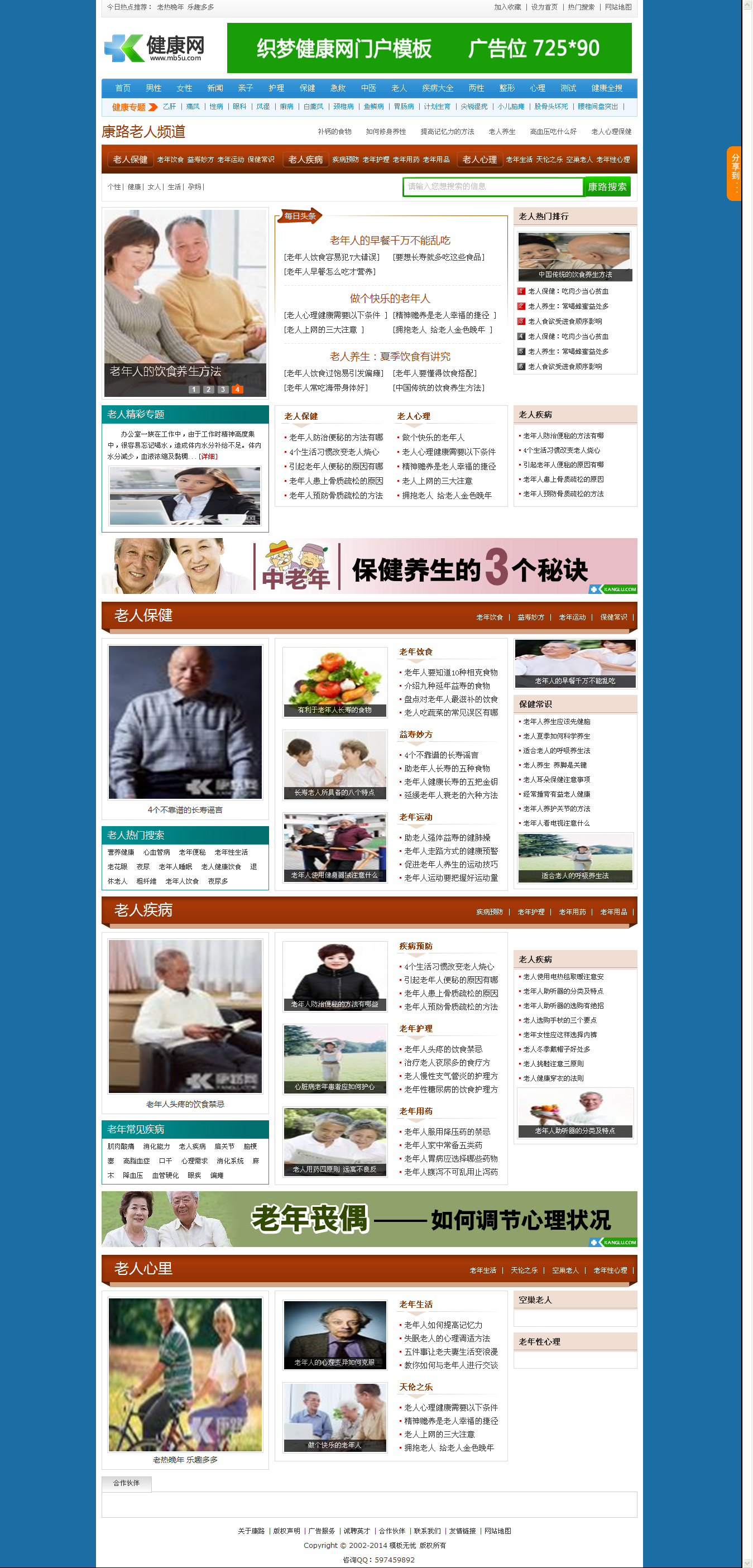Tap the 康路搜索 search button
753x1568 pixels.
606,187
